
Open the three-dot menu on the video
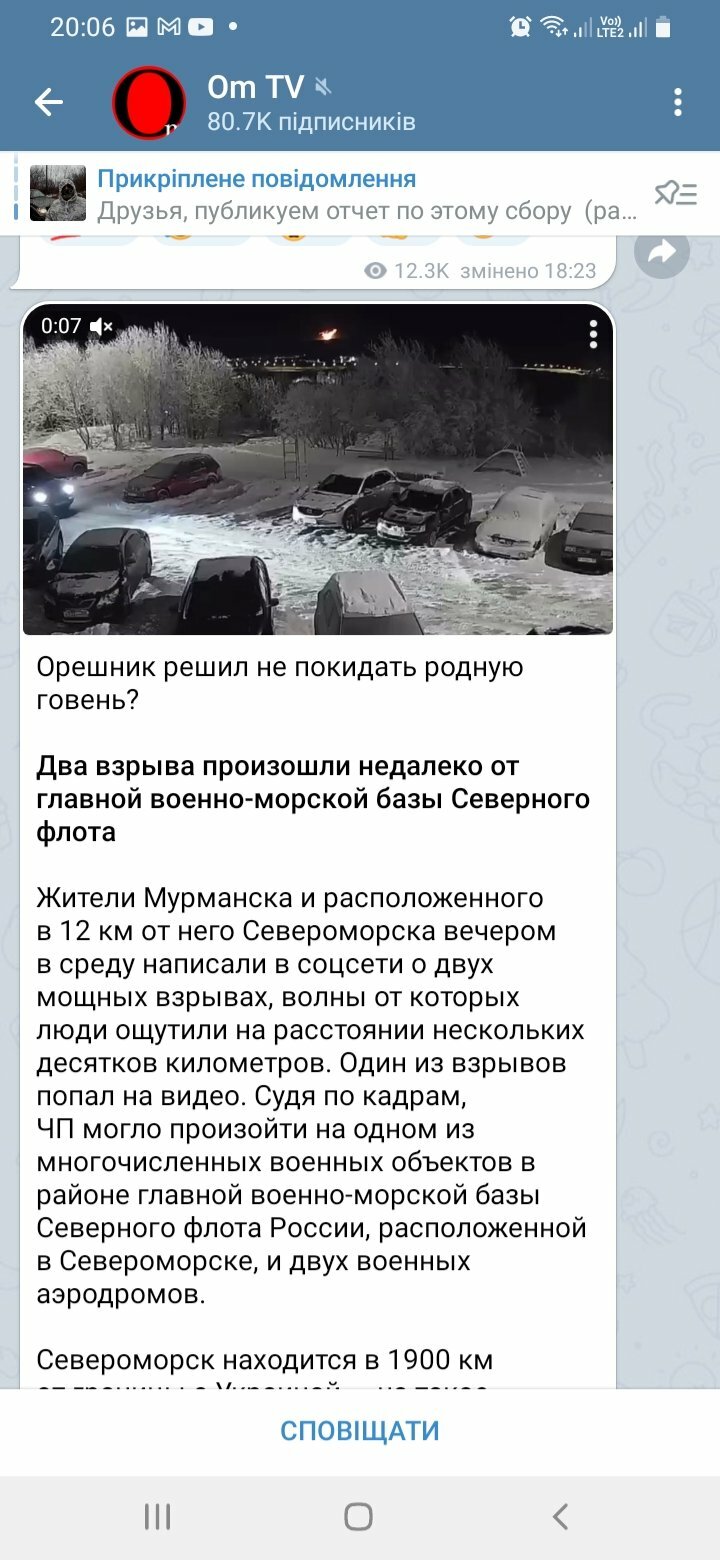pyautogui.click(x=593, y=334)
